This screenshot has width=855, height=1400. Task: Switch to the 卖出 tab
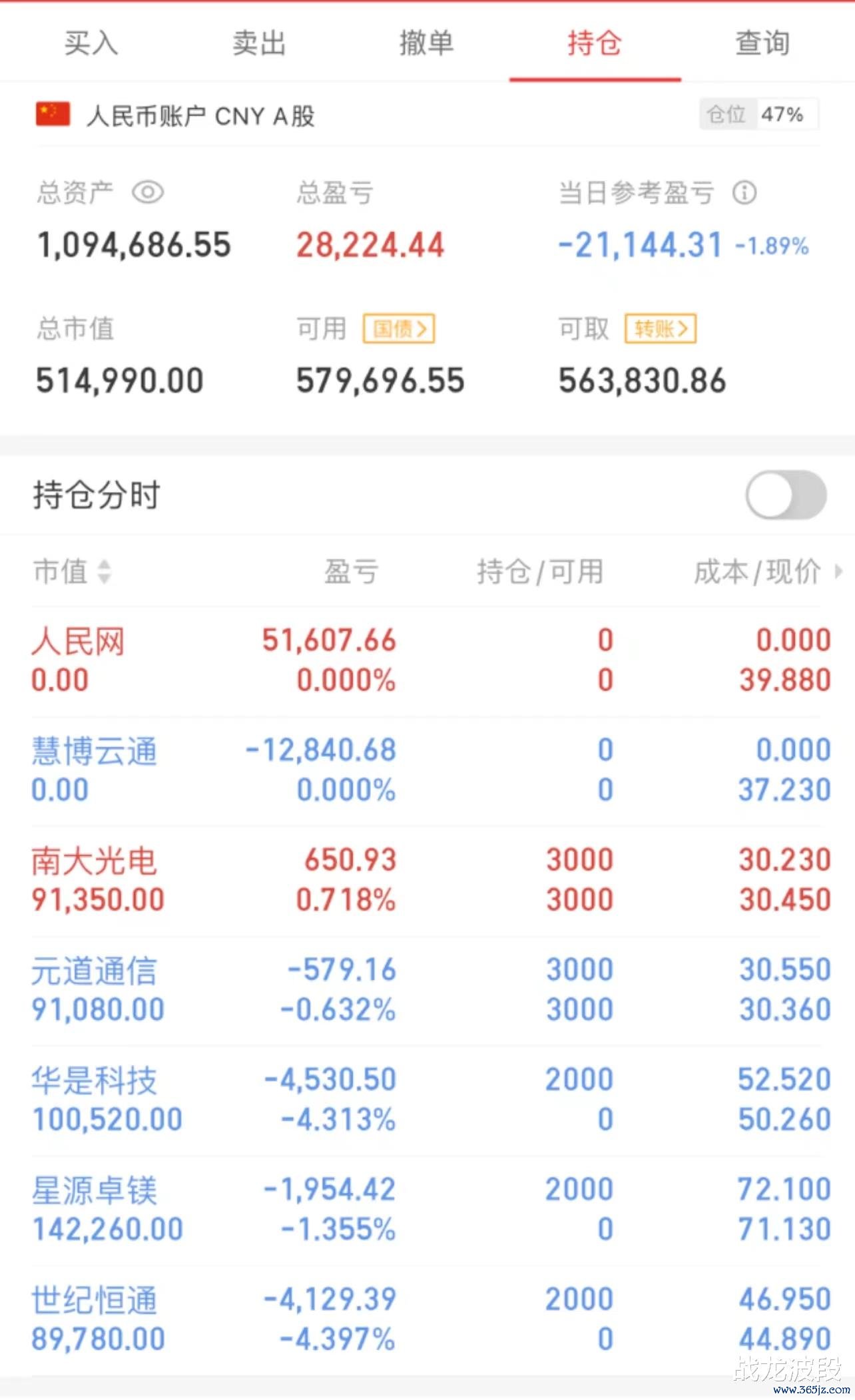259,43
